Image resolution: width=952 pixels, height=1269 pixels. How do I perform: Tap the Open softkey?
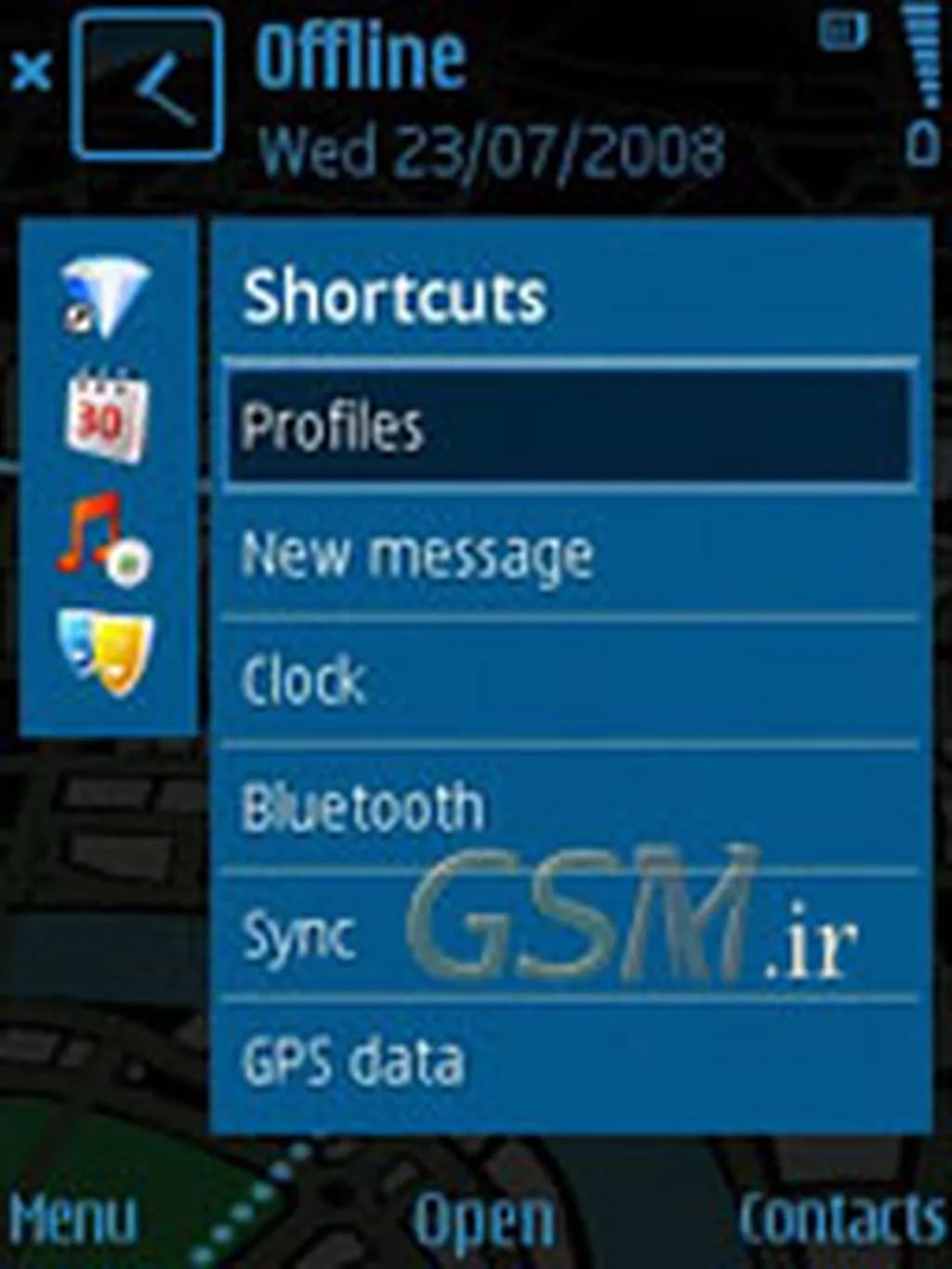483,1218
